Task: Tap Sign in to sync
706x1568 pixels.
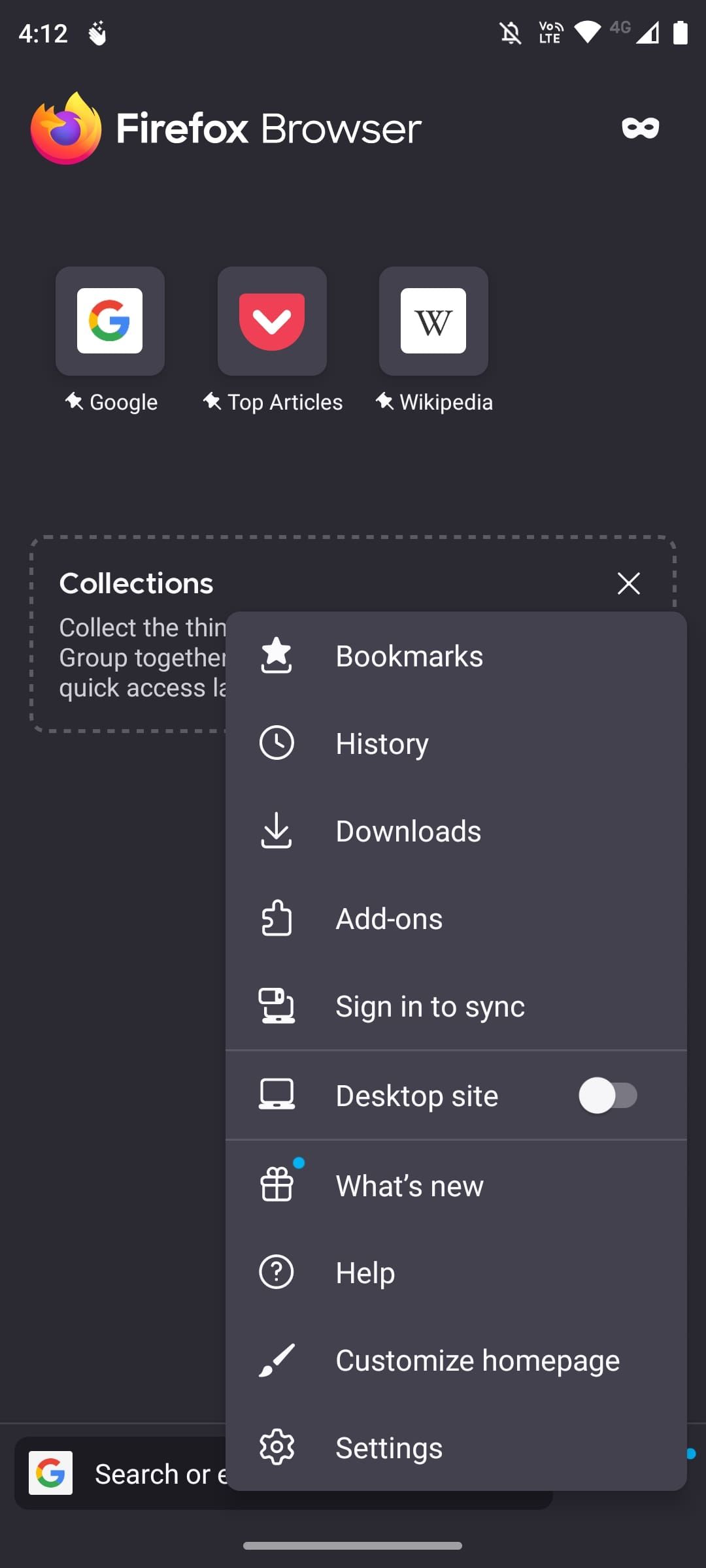Action: (x=429, y=1006)
